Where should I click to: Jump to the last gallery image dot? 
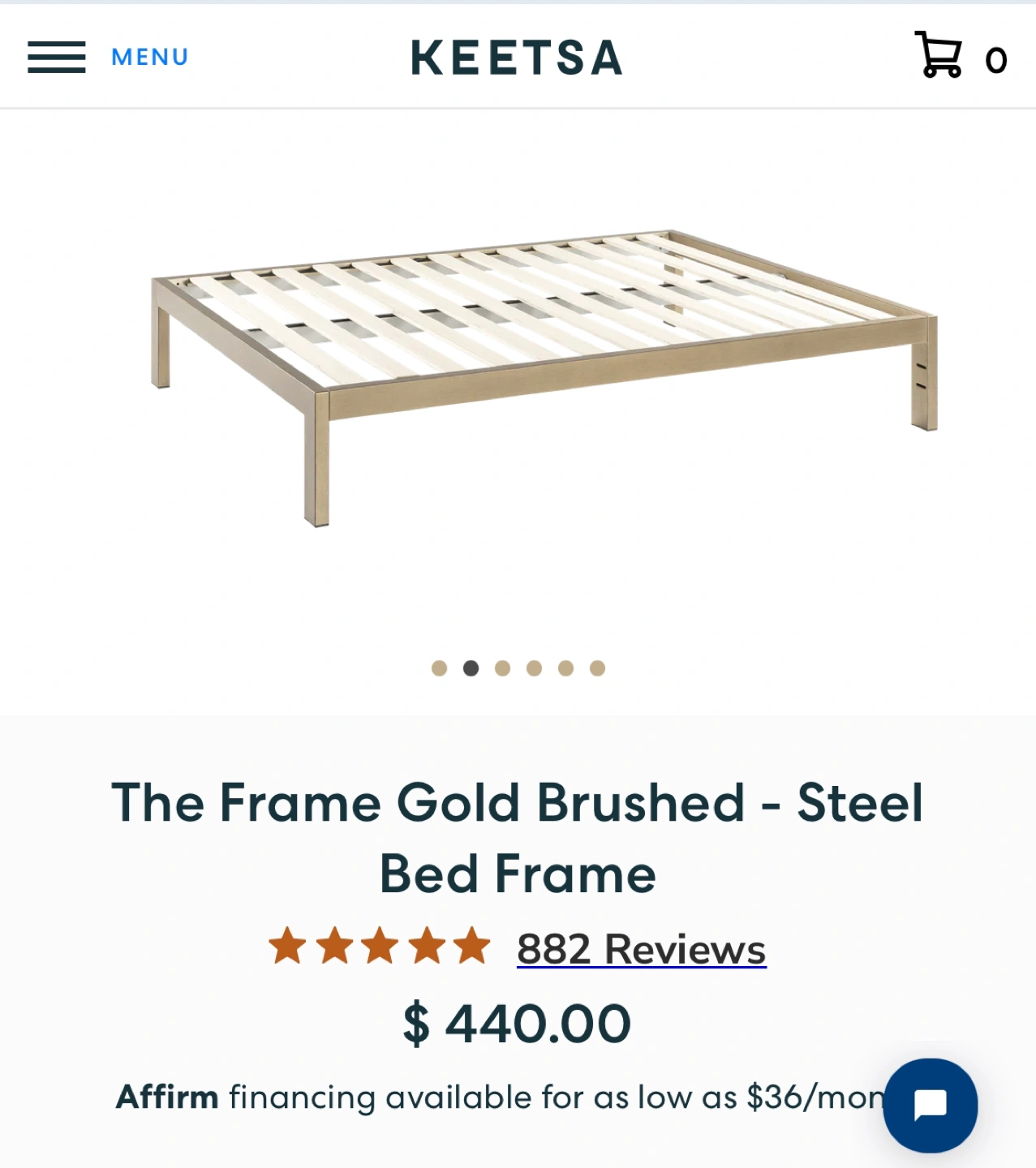(597, 668)
